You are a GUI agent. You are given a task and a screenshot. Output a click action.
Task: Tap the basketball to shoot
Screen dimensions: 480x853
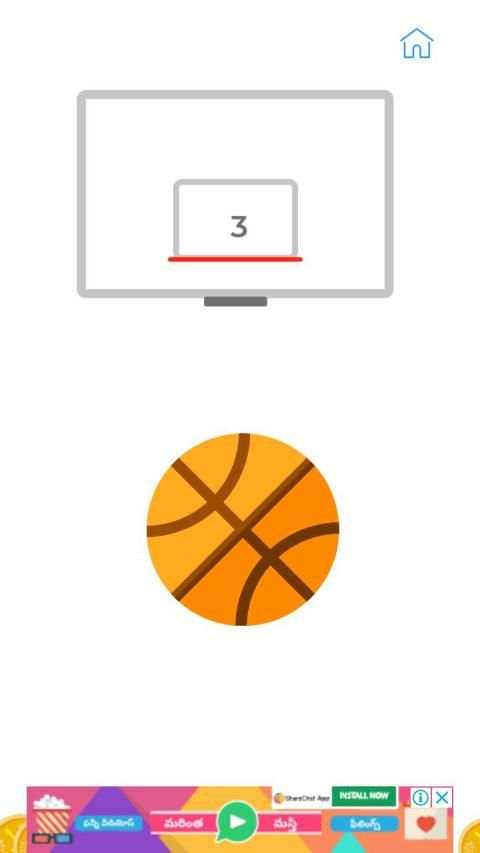click(243, 529)
